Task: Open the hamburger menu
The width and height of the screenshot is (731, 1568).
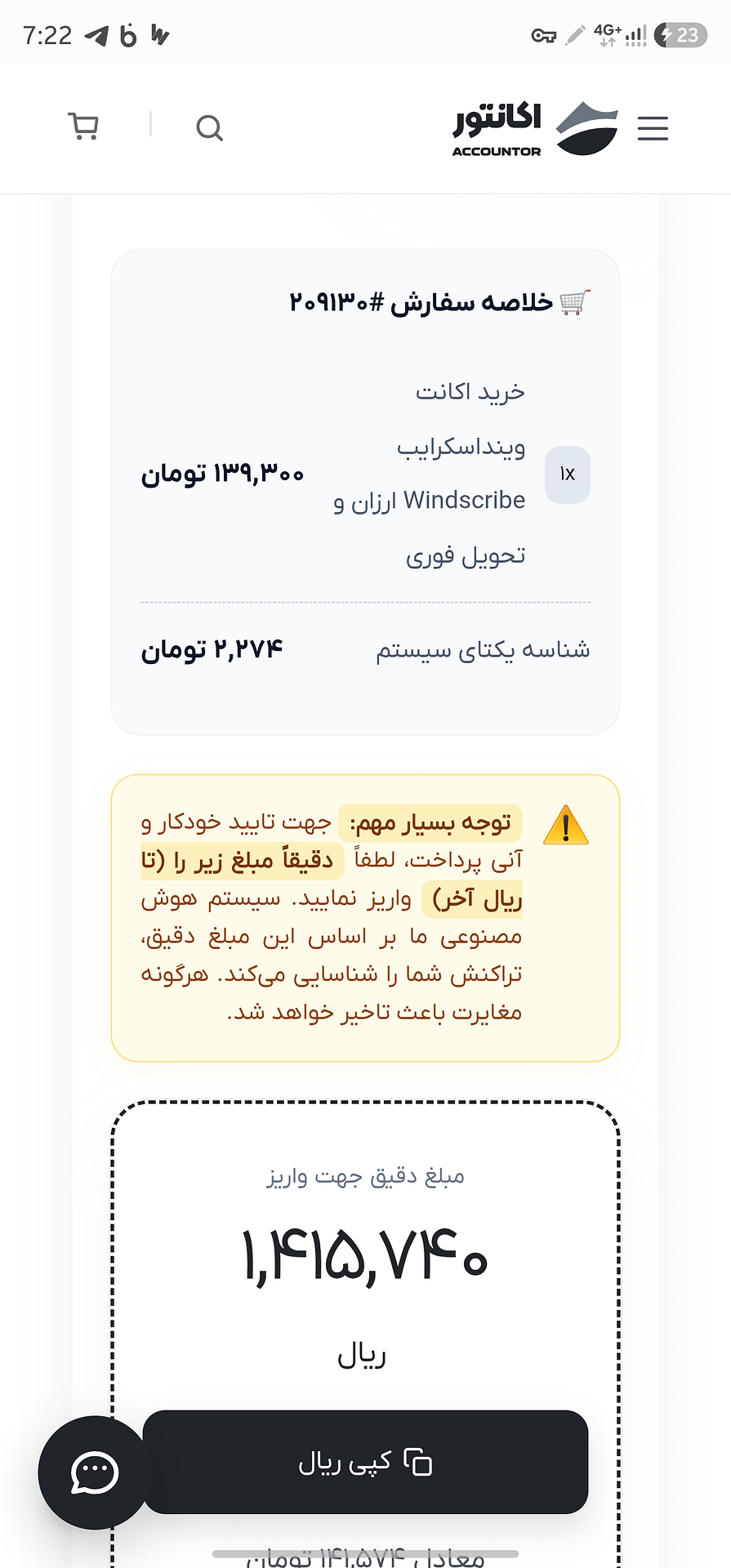Action: tap(653, 128)
